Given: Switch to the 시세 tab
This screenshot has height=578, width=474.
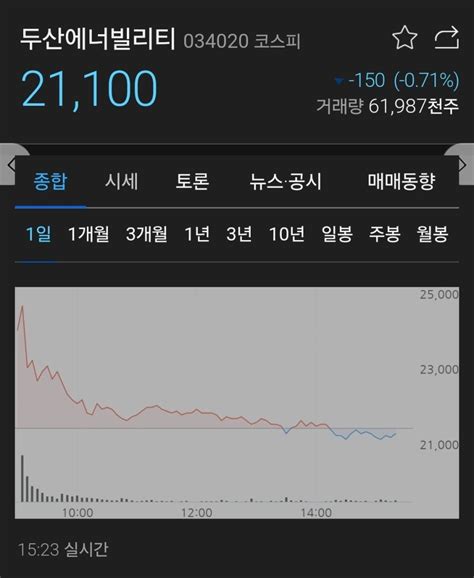Looking at the screenshot, I should click(x=122, y=181).
